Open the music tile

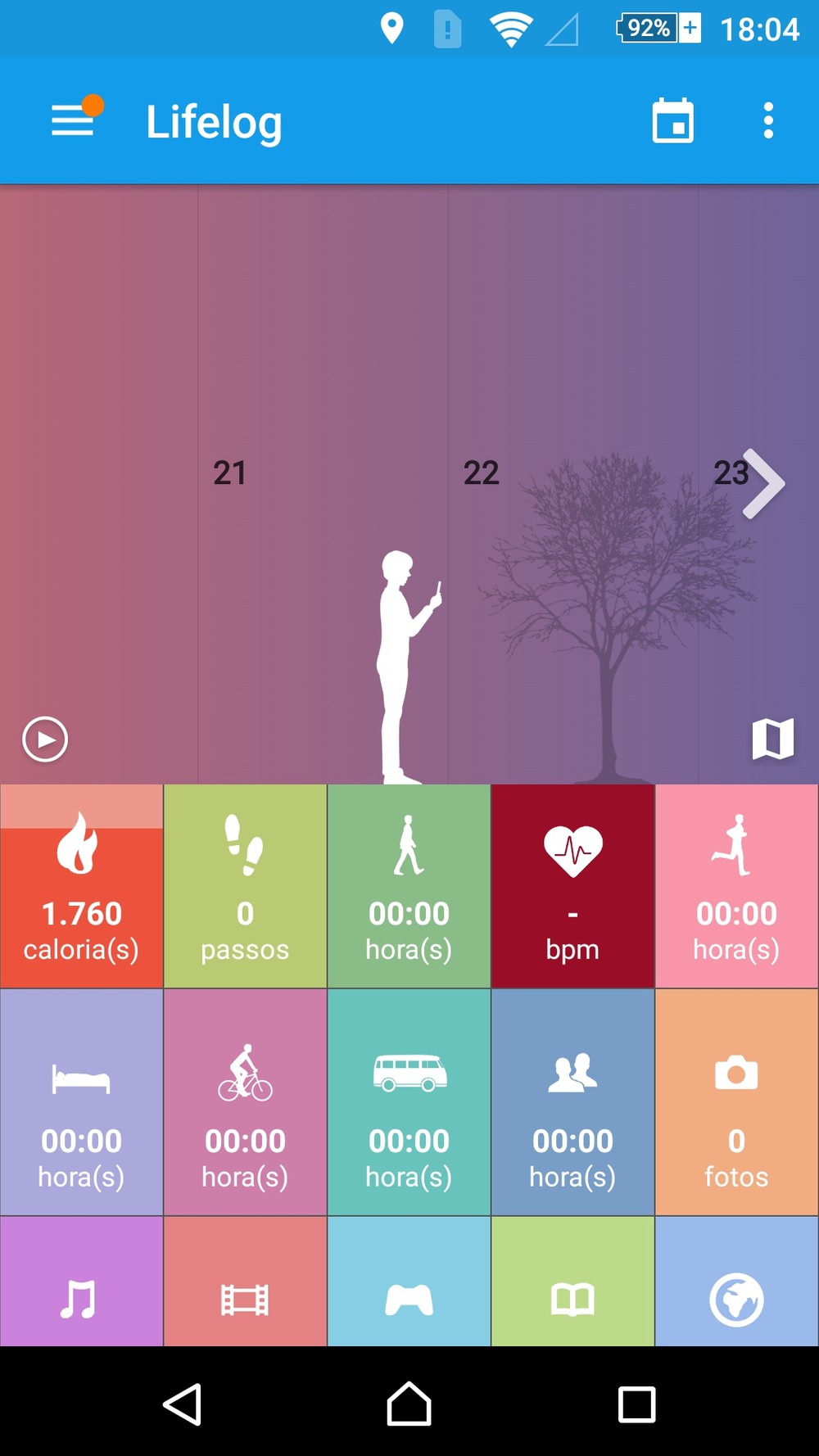[82, 1282]
